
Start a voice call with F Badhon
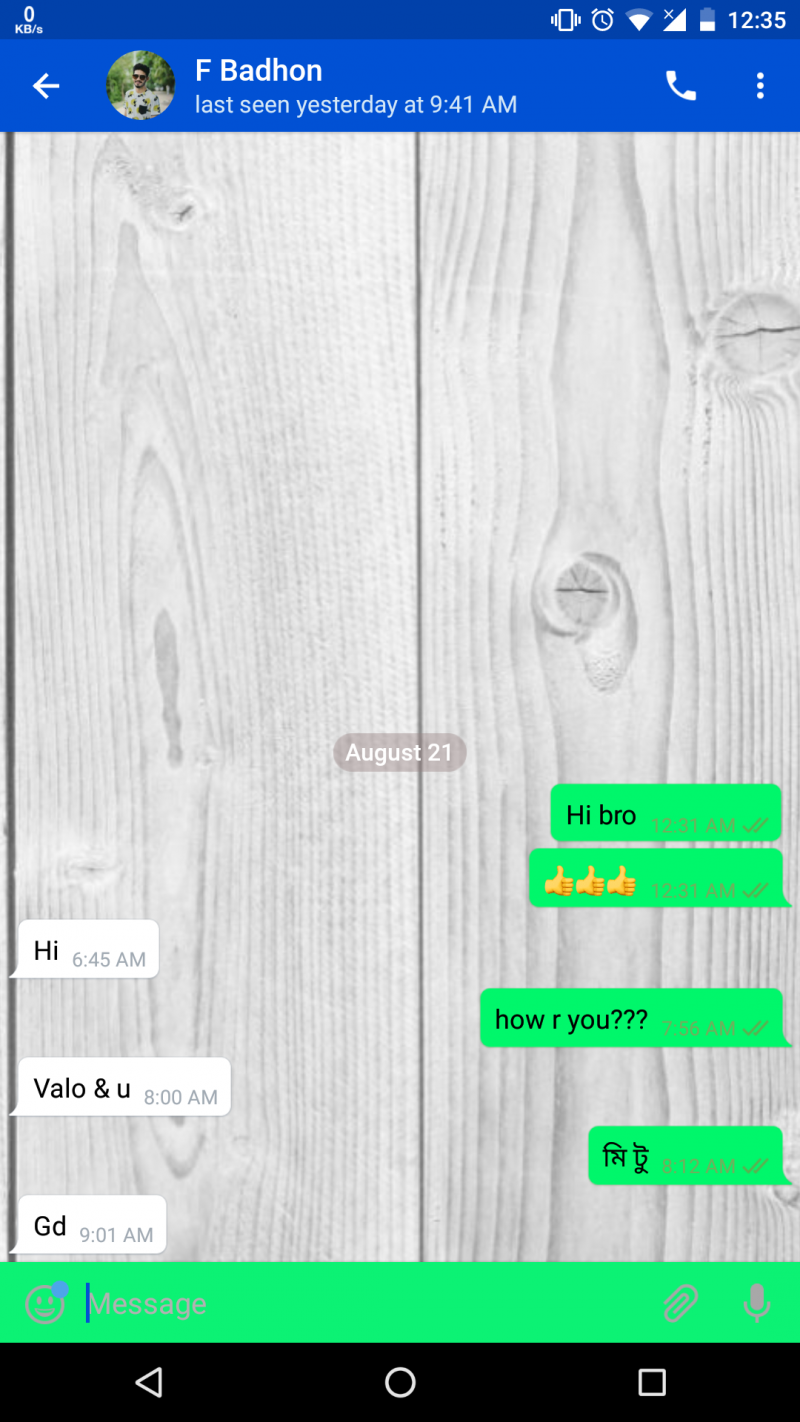coord(681,86)
